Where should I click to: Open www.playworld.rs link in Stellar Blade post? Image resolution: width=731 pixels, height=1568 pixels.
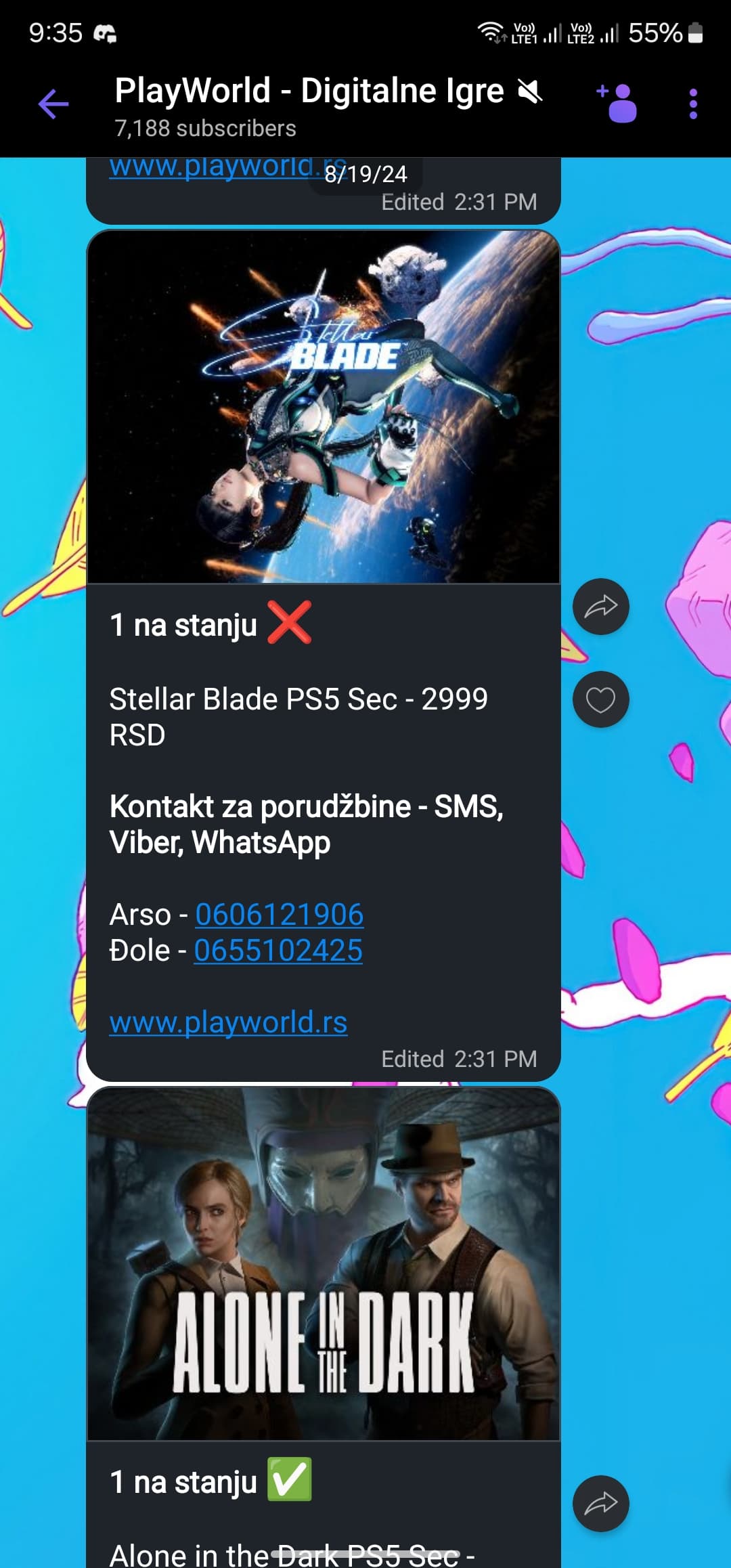(228, 1022)
